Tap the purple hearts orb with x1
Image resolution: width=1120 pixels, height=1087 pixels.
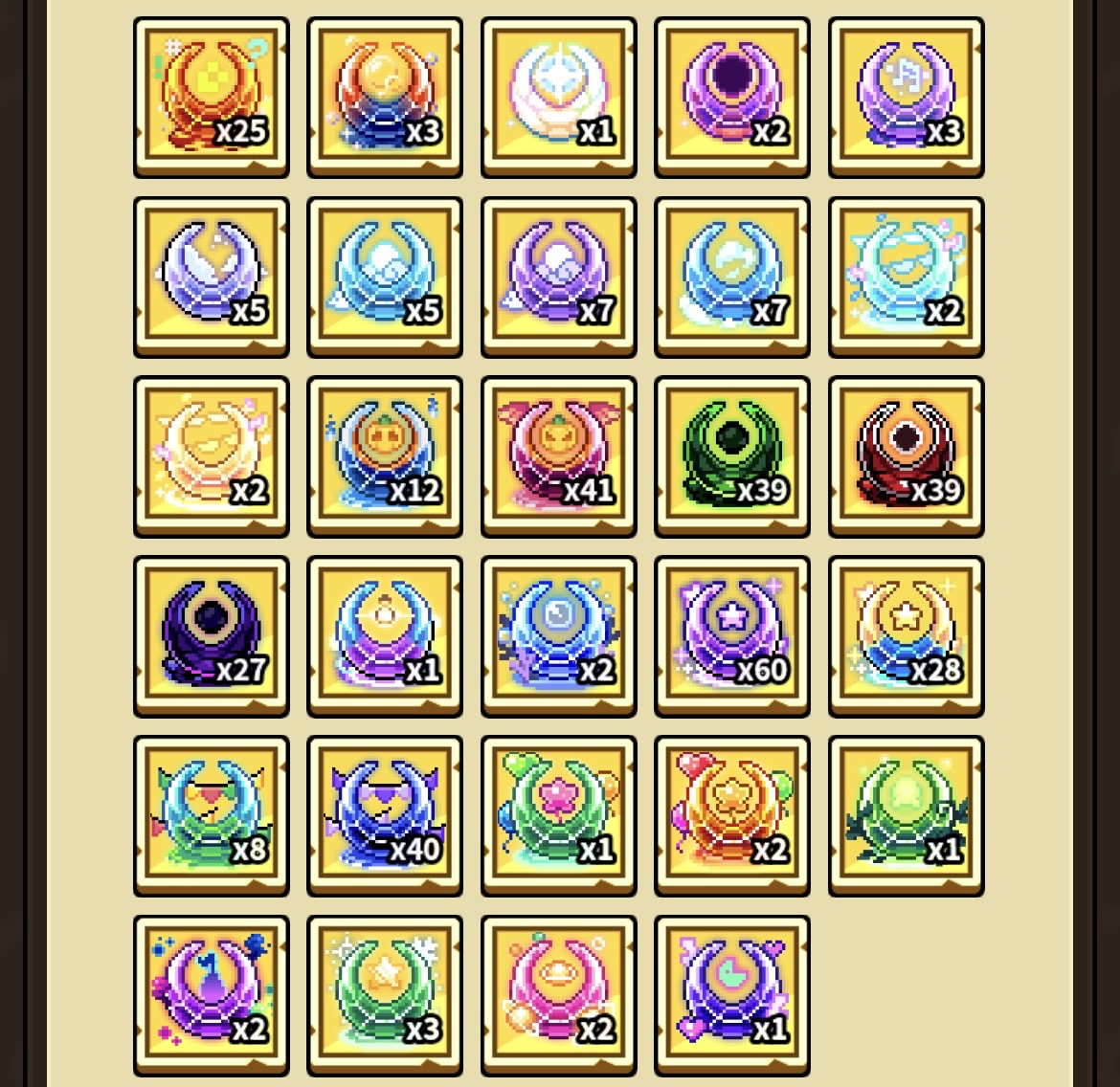732,996
